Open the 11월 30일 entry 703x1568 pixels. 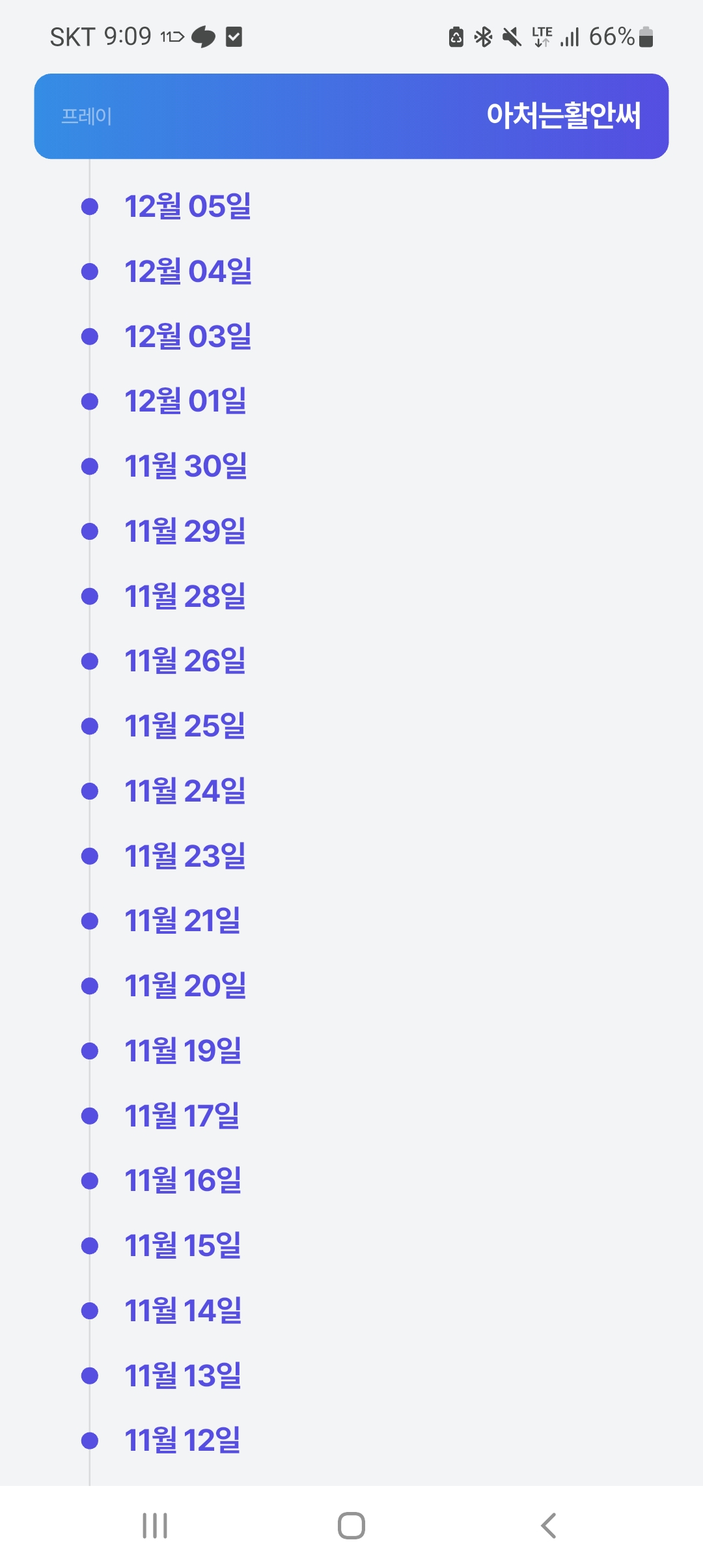(186, 466)
